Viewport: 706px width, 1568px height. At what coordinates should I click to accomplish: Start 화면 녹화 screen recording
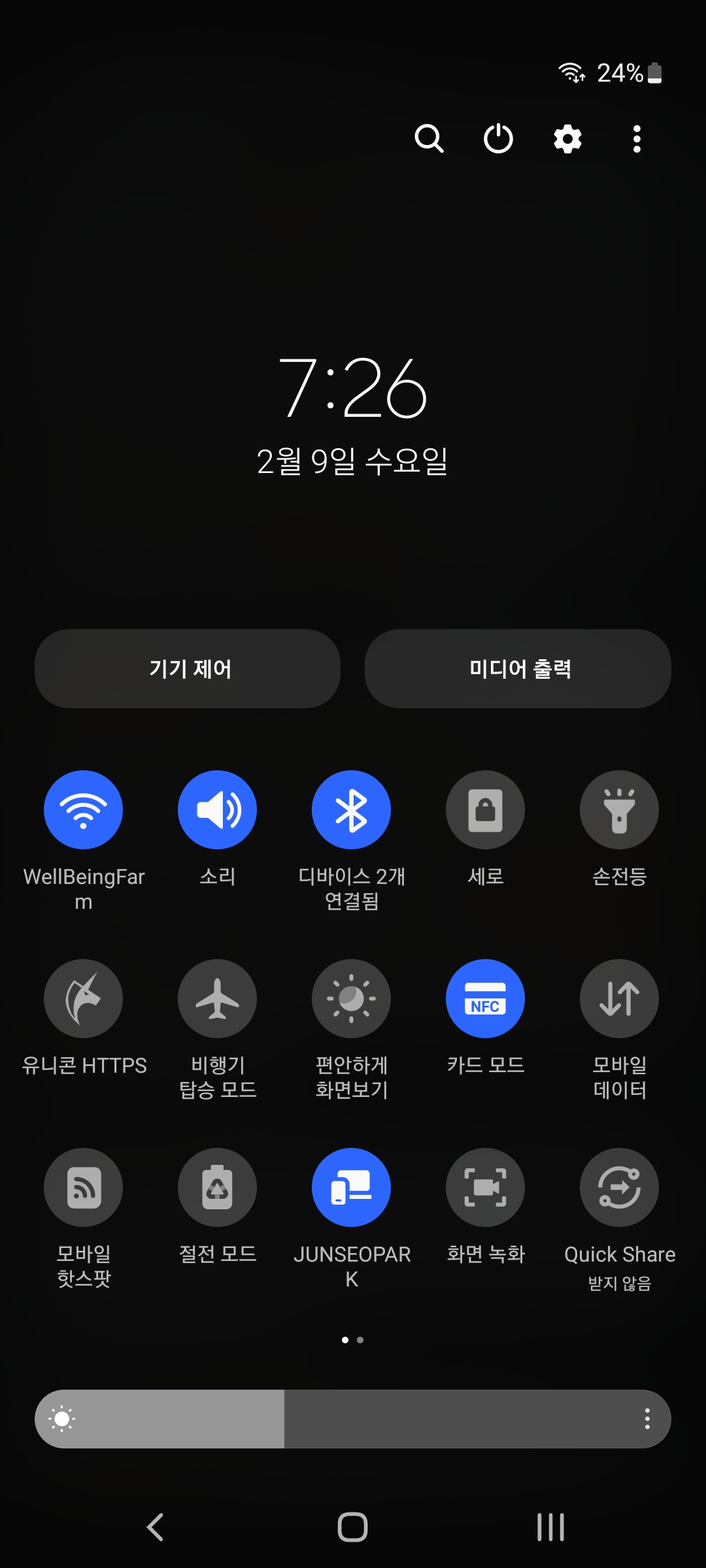(x=485, y=1187)
